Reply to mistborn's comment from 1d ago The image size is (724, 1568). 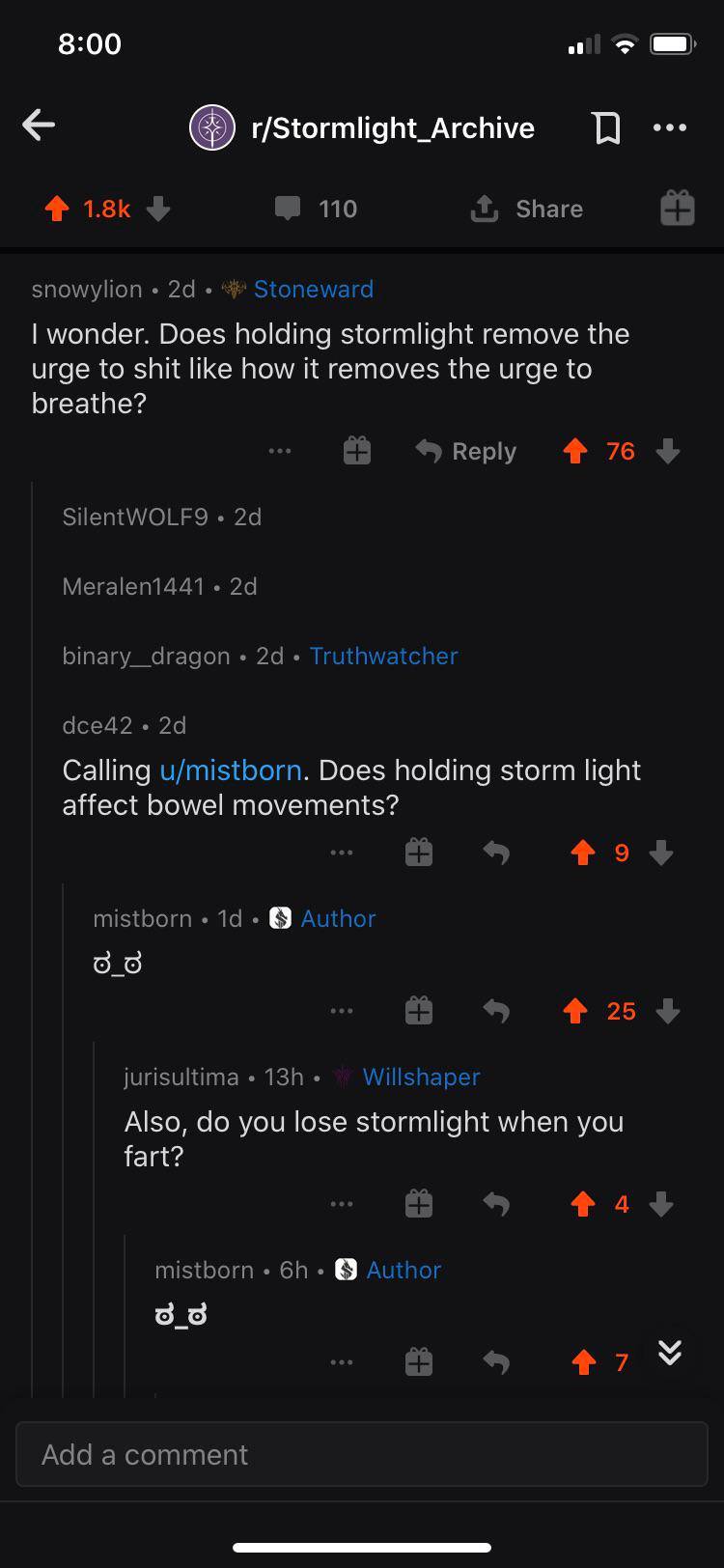496,1011
